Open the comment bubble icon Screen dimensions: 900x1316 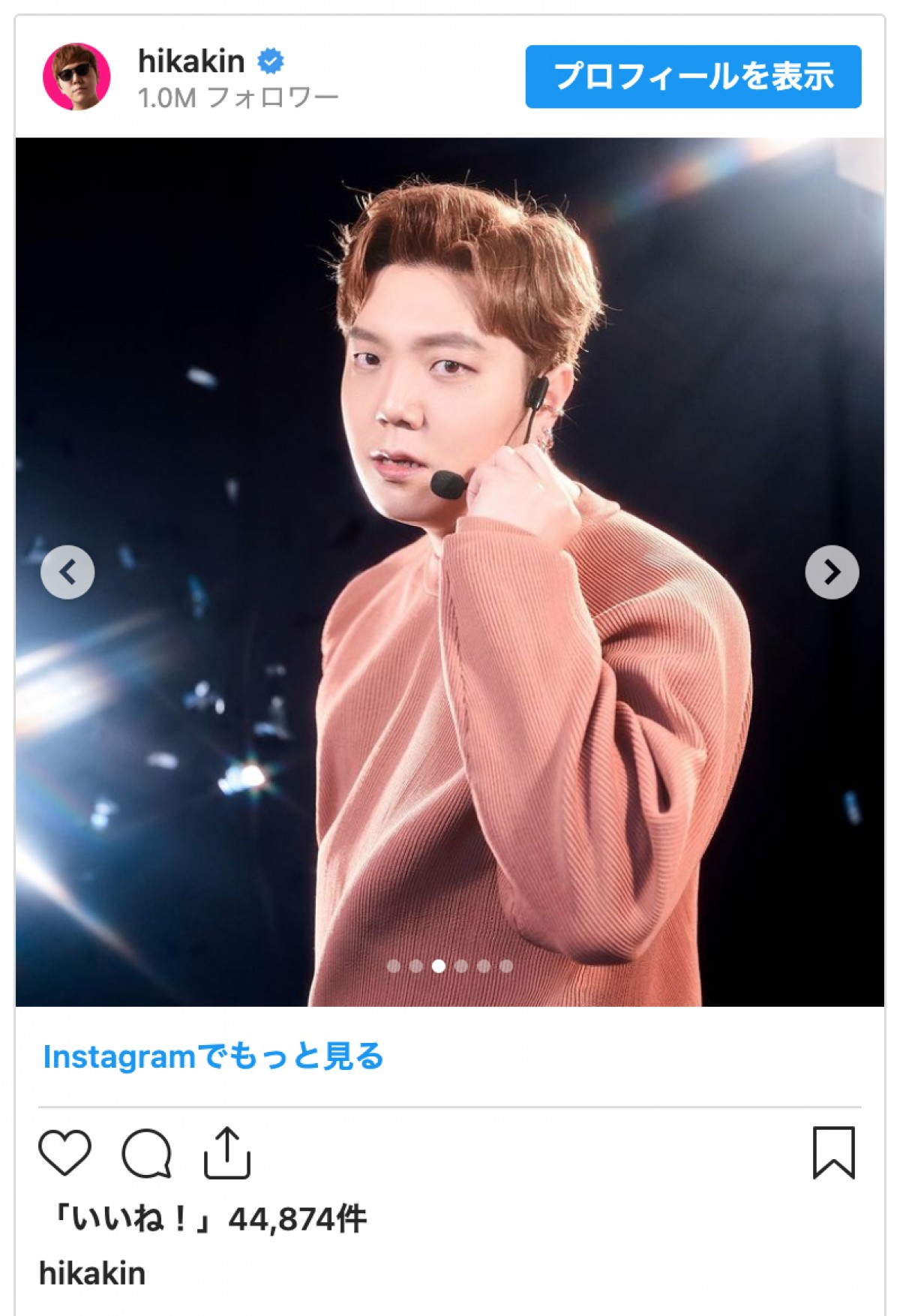[x=147, y=1152]
